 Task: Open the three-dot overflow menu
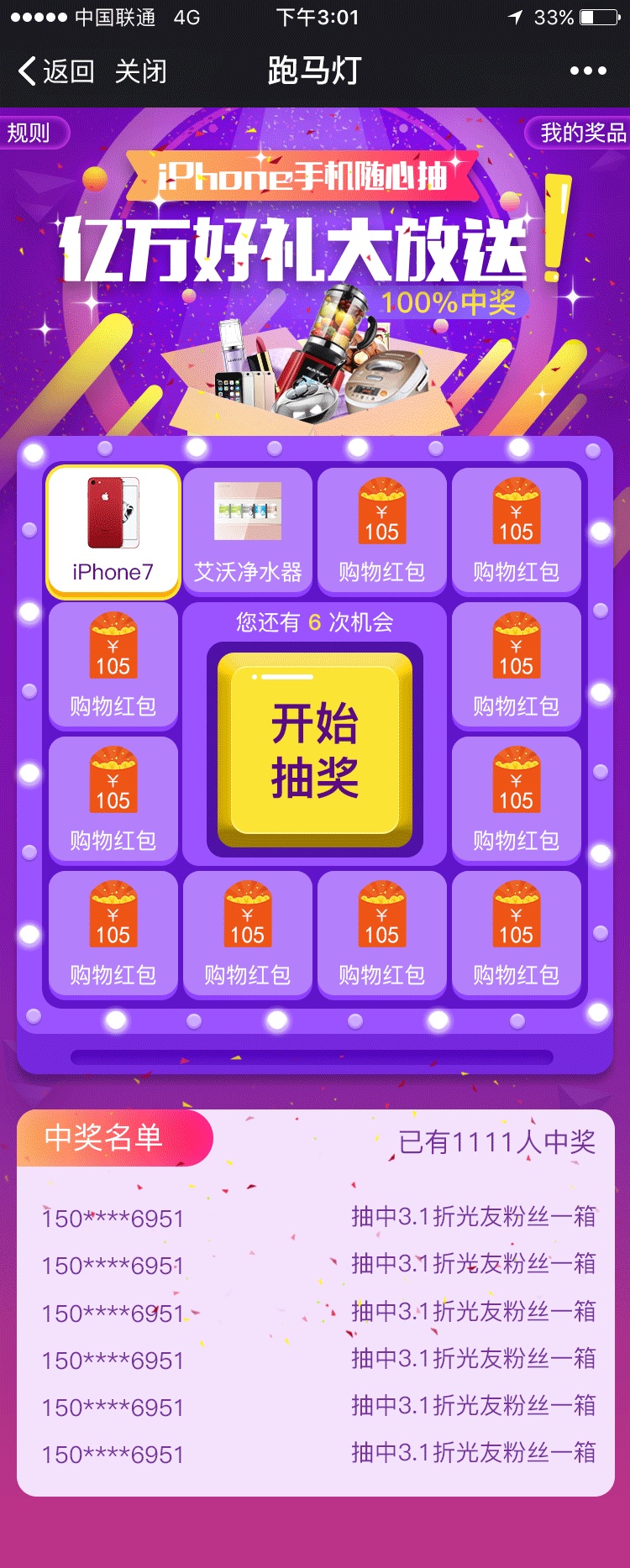588,71
